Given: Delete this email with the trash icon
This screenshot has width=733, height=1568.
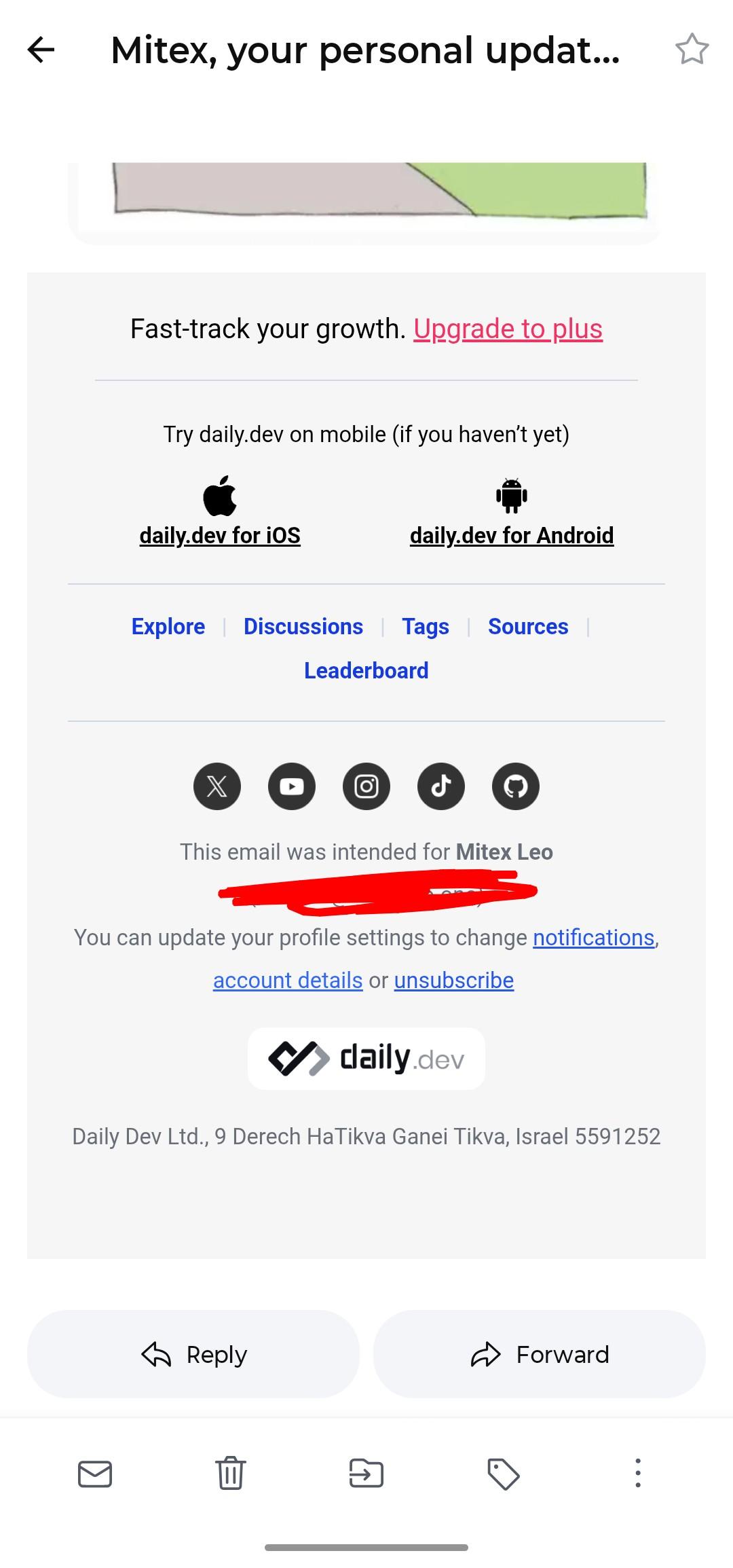Looking at the screenshot, I should click(231, 1473).
